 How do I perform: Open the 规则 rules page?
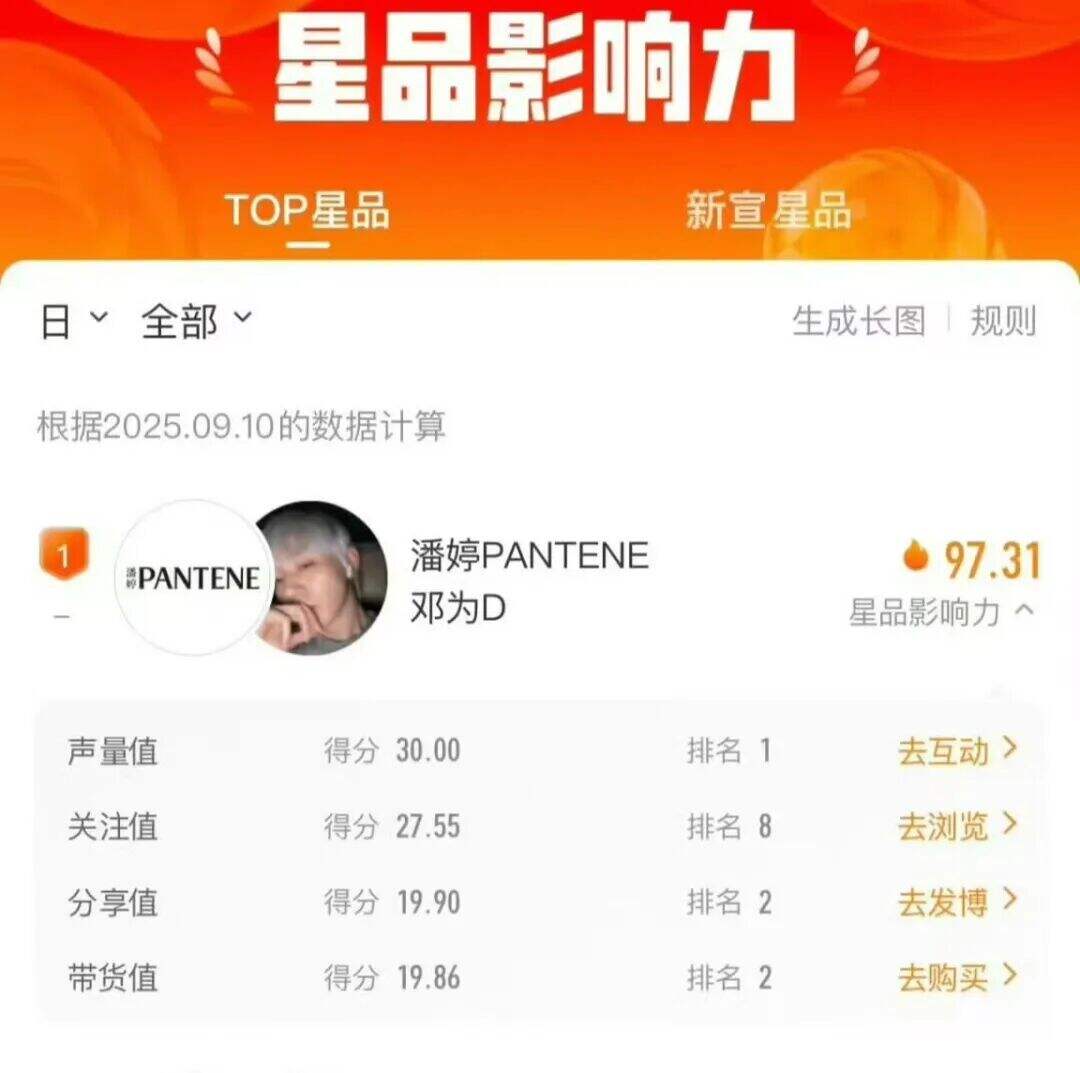(1003, 321)
